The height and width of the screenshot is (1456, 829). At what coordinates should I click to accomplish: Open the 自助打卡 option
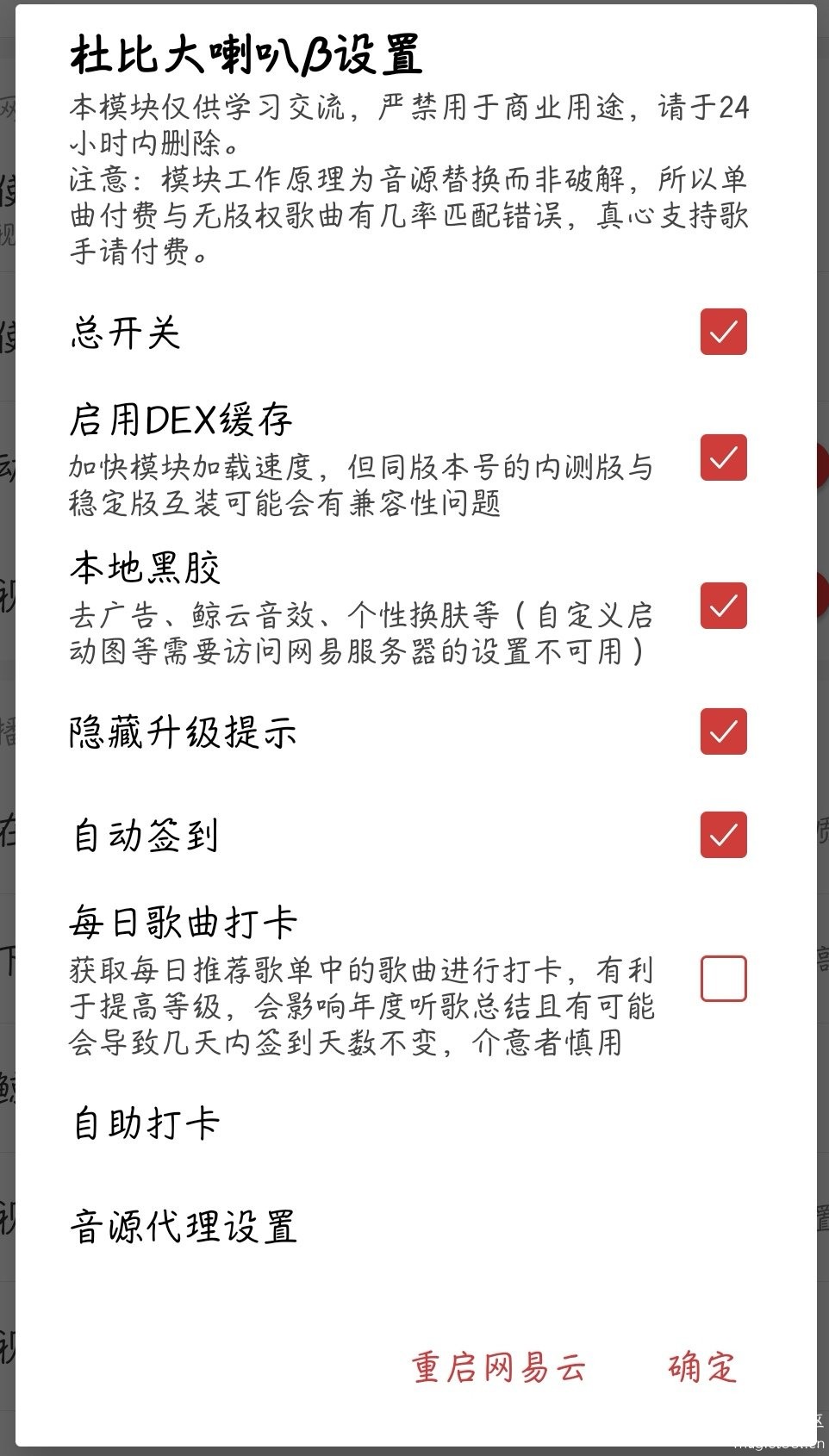[x=146, y=1123]
